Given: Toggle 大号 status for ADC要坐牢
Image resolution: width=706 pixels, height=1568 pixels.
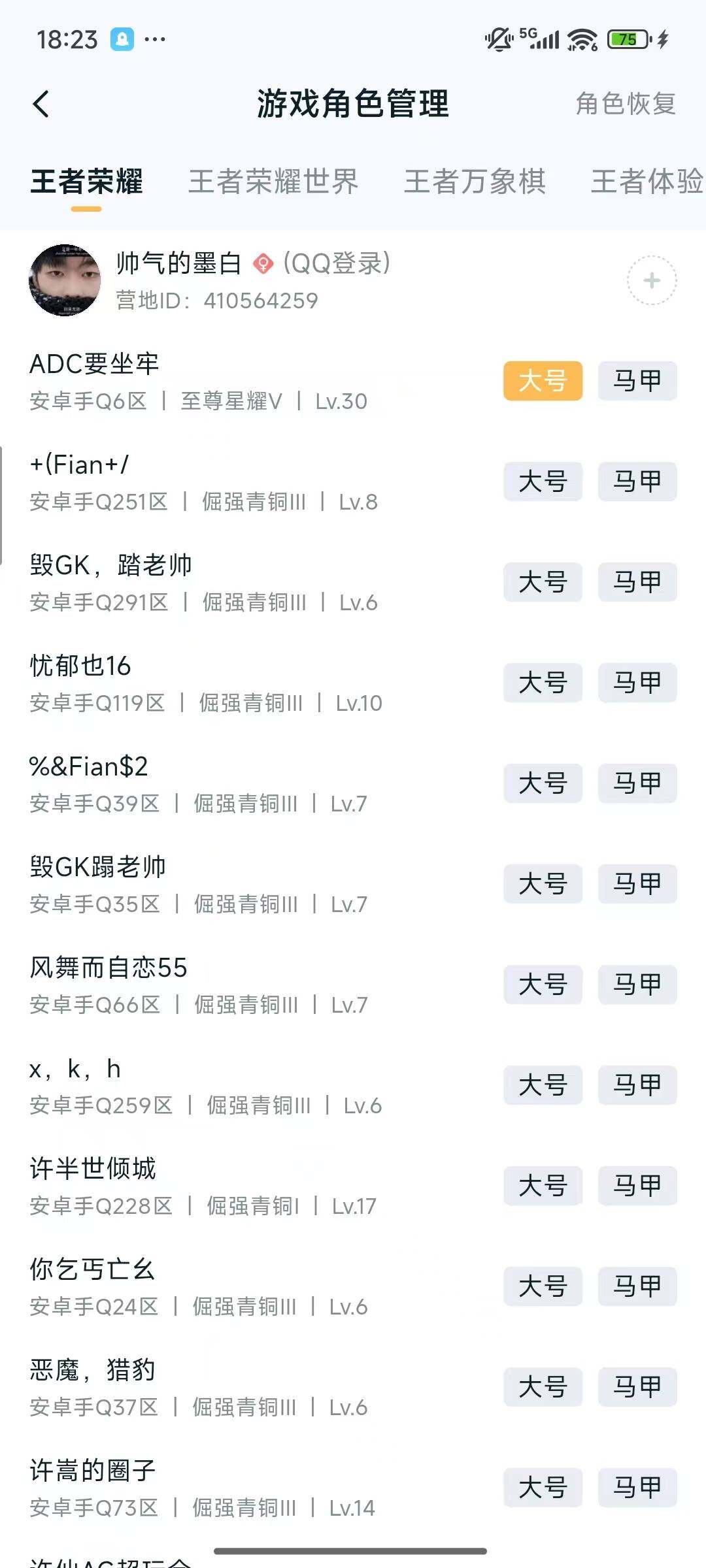Looking at the screenshot, I should point(543,382).
